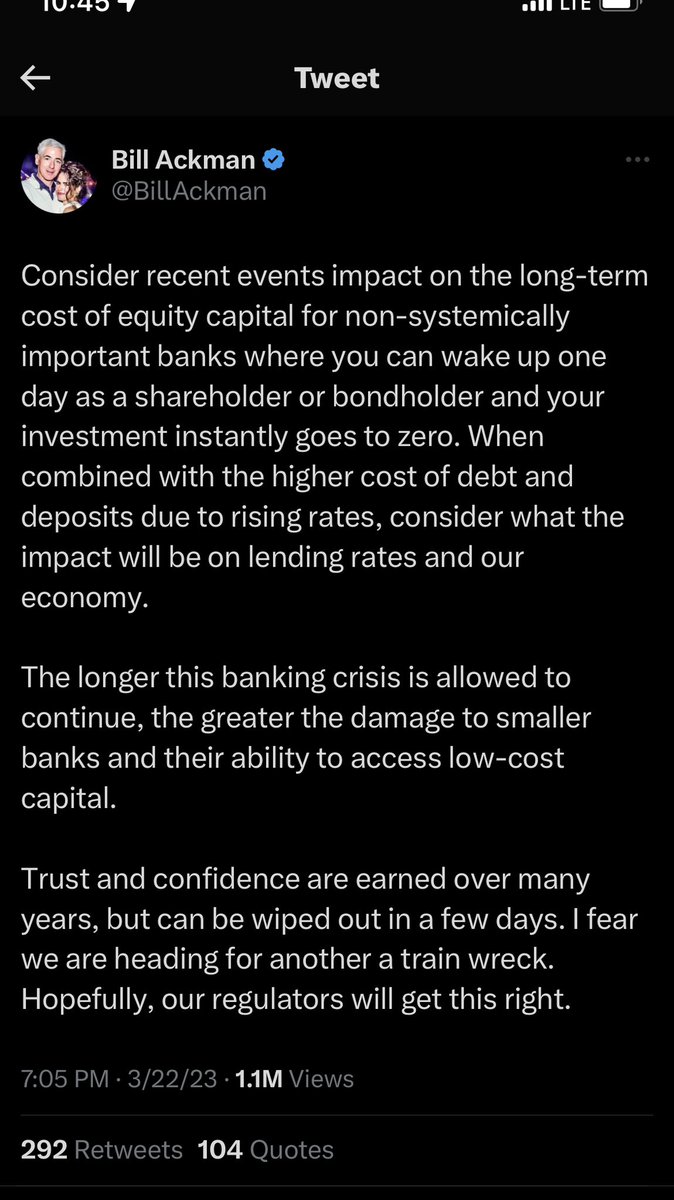Open the tweet's three-dot overflow menu
674x1200 pixels.
pos(638,160)
